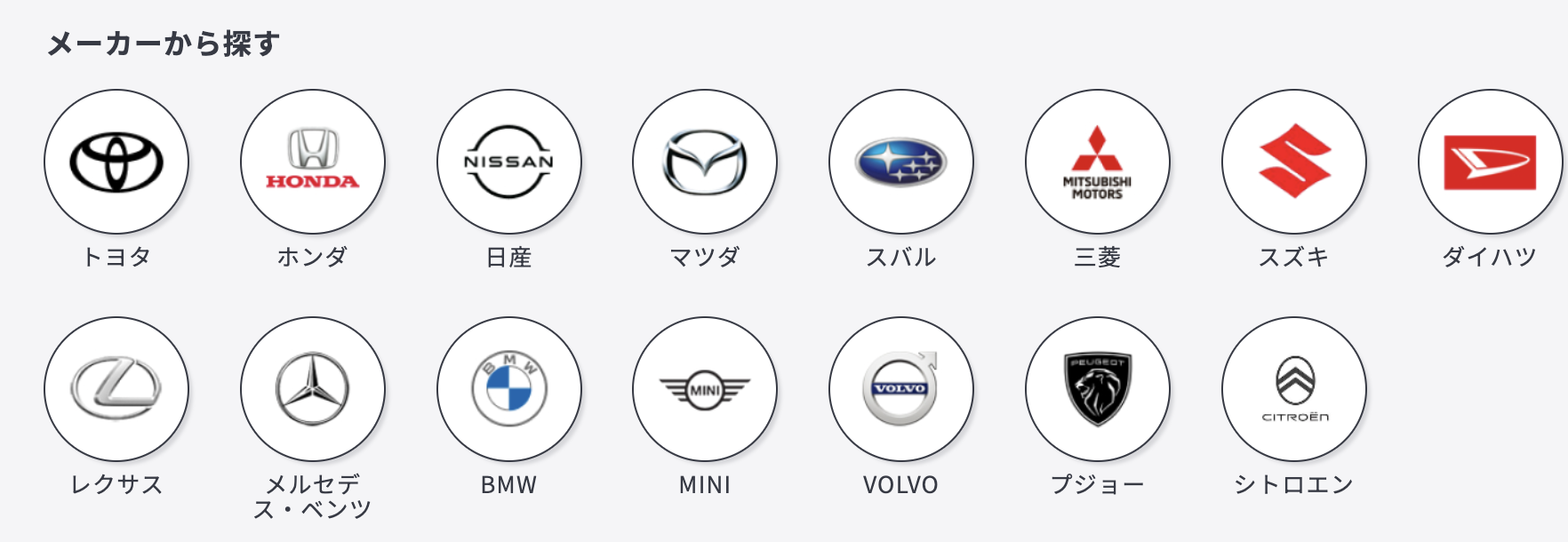1568x542 pixels.
Task: Browse the Lexus (レクサス) maker
Action: pyautogui.click(x=116, y=389)
